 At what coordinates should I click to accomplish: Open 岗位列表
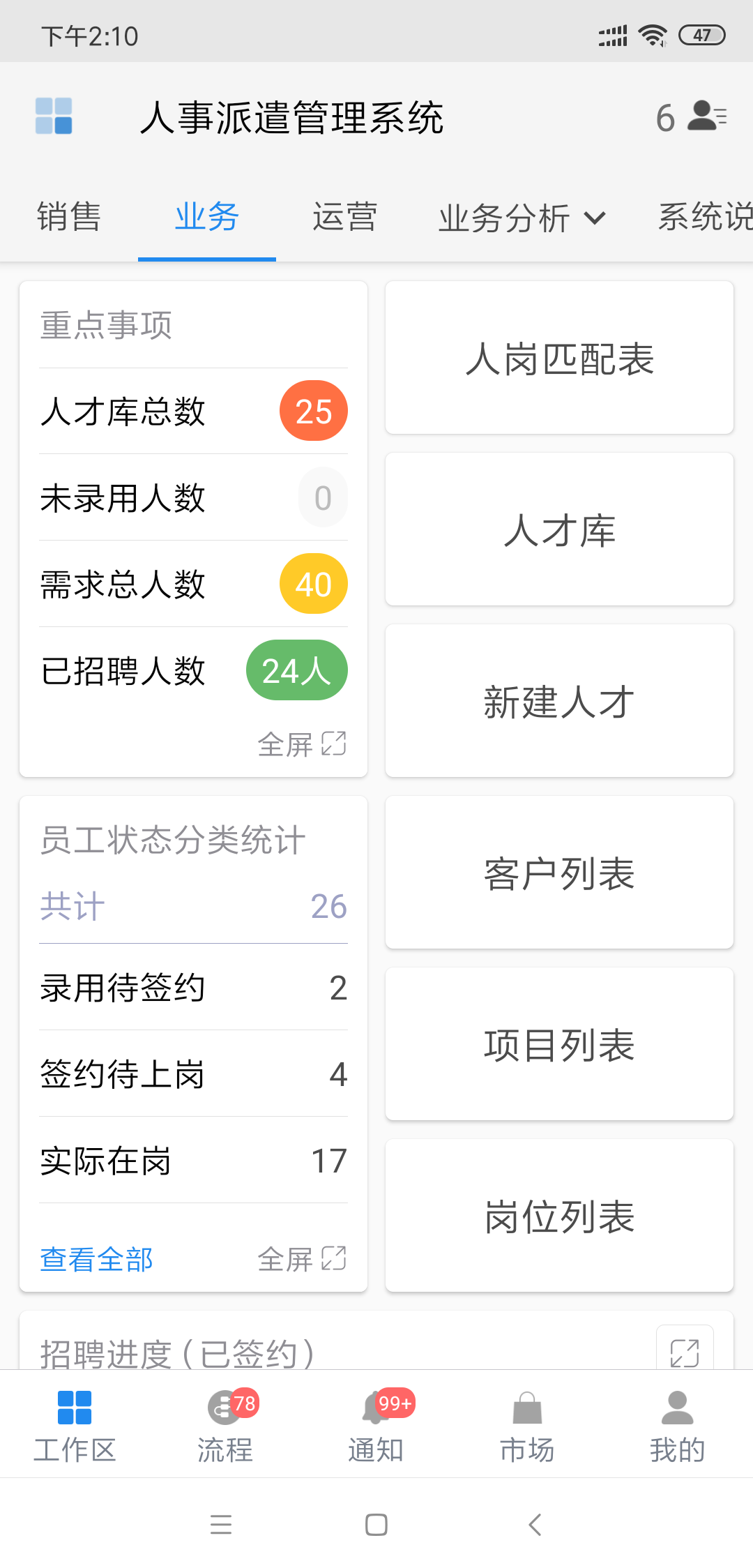point(559,1216)
